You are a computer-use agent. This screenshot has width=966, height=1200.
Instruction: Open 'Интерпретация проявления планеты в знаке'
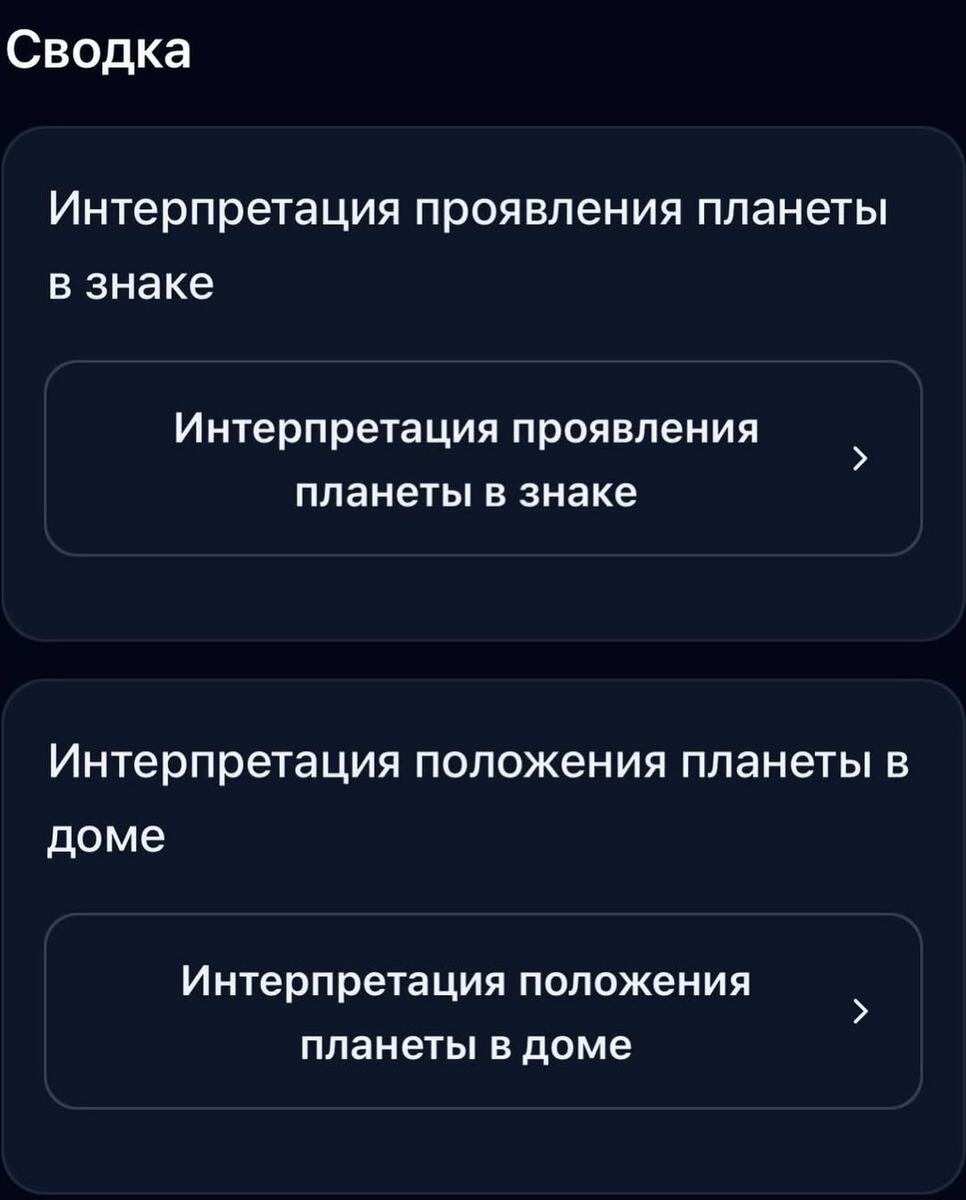point(483,458)
